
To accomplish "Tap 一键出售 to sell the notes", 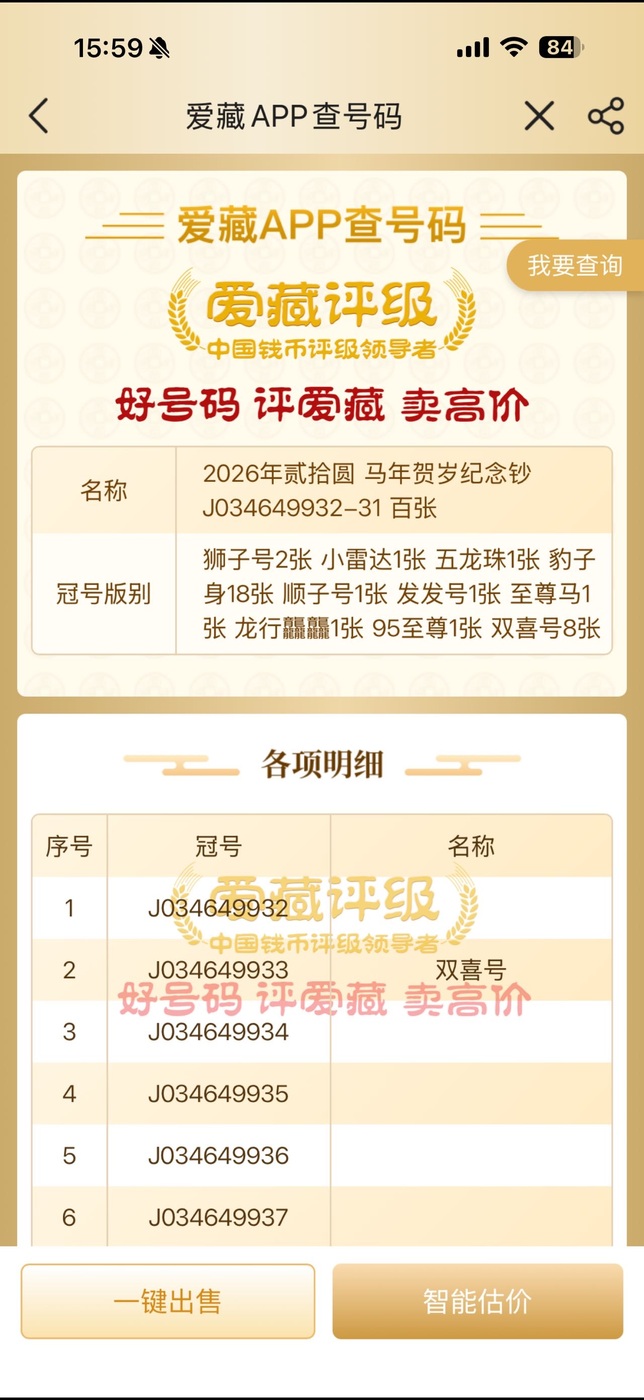I will (168, 1301).
